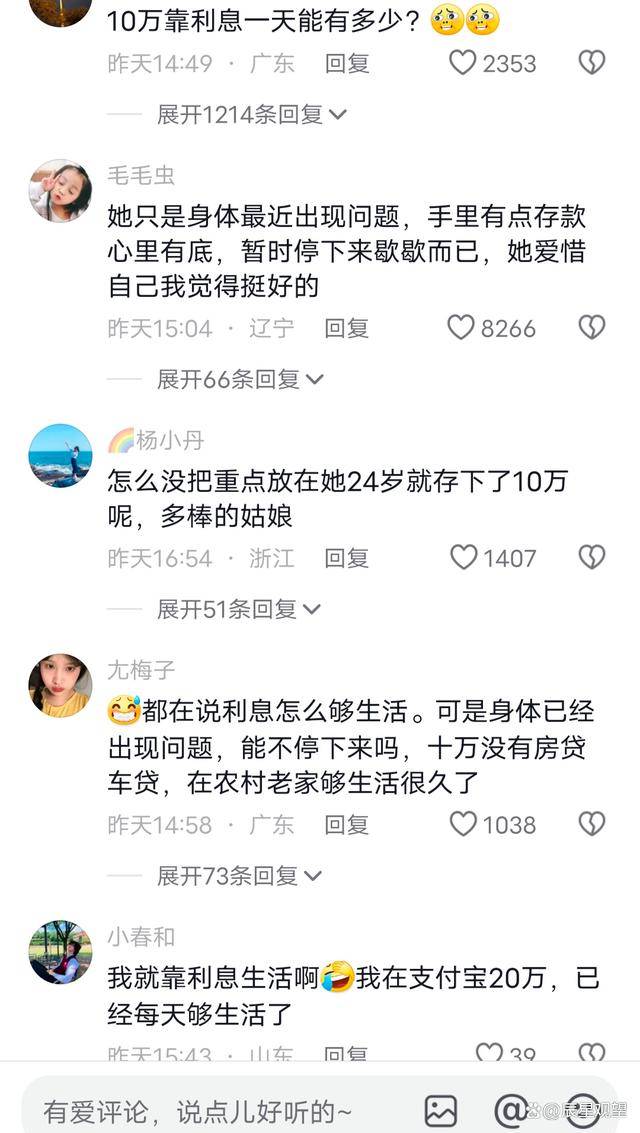Expand 73 replies under 尢梅子's comment
640x1133 pixels.
click(x=239, y=876)
